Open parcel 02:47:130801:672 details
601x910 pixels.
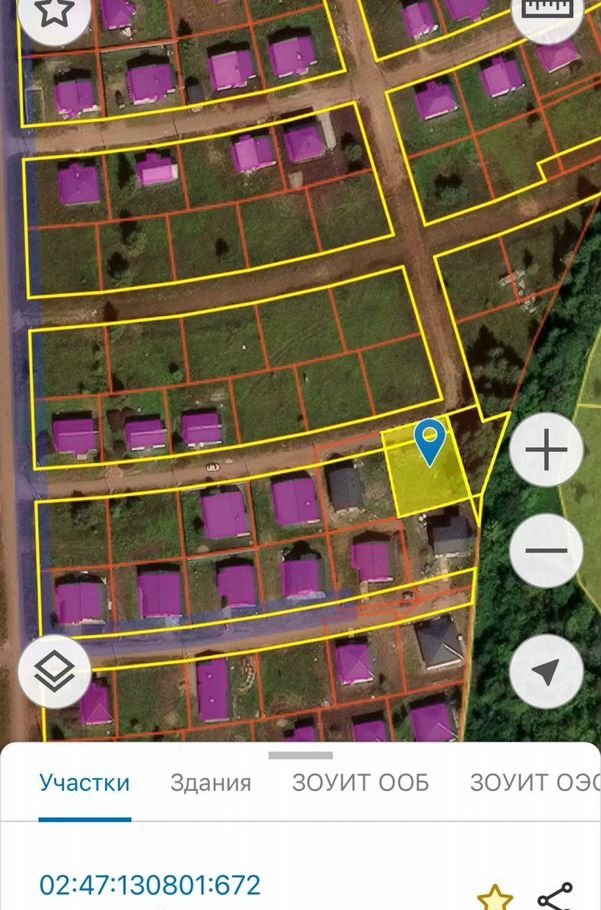(150, 884)
